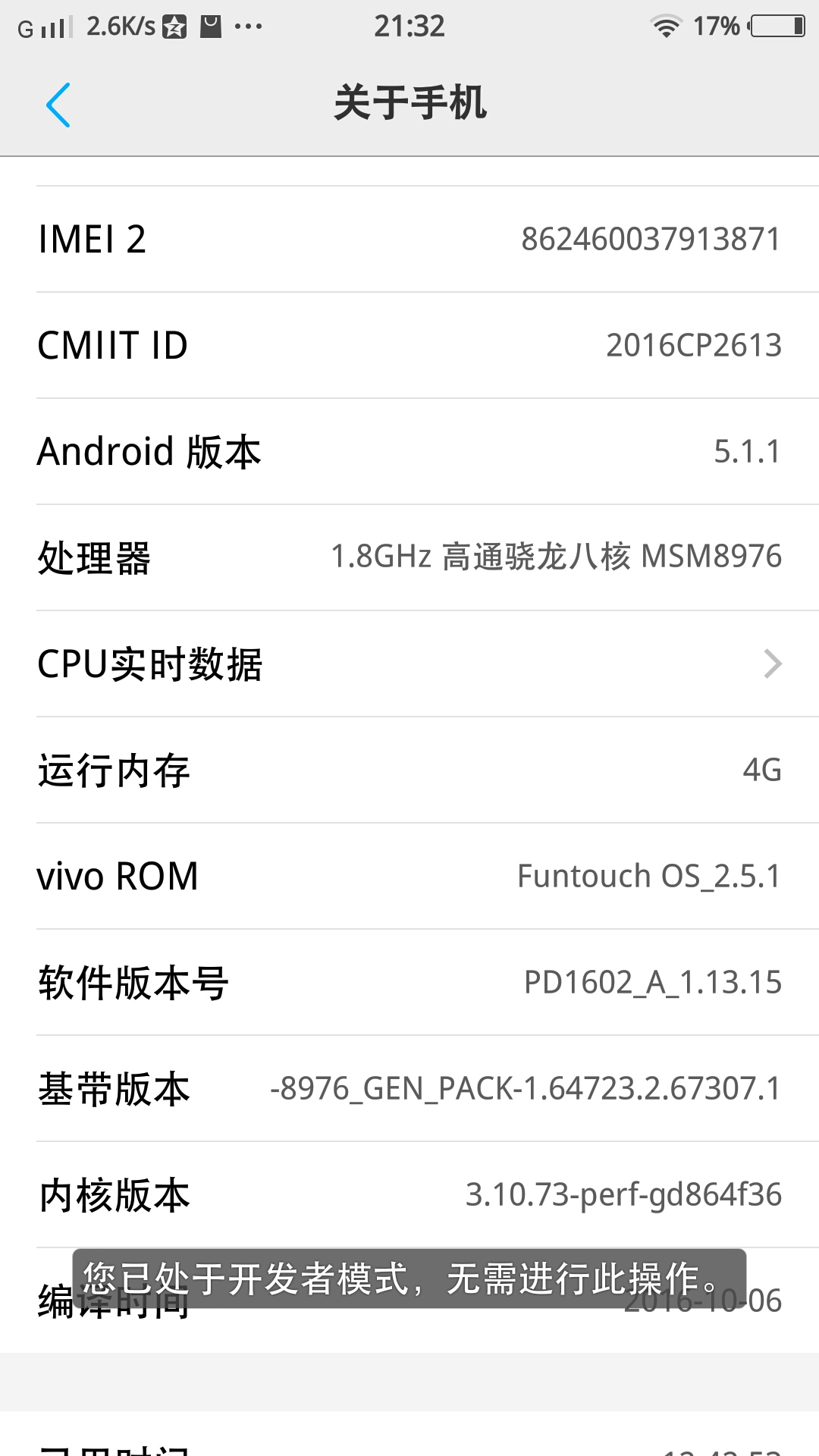The height and width of the screenshot is (1456, 819).
Task: Tap the Z-badge notification icon
Action: click(x=173, y=24)
